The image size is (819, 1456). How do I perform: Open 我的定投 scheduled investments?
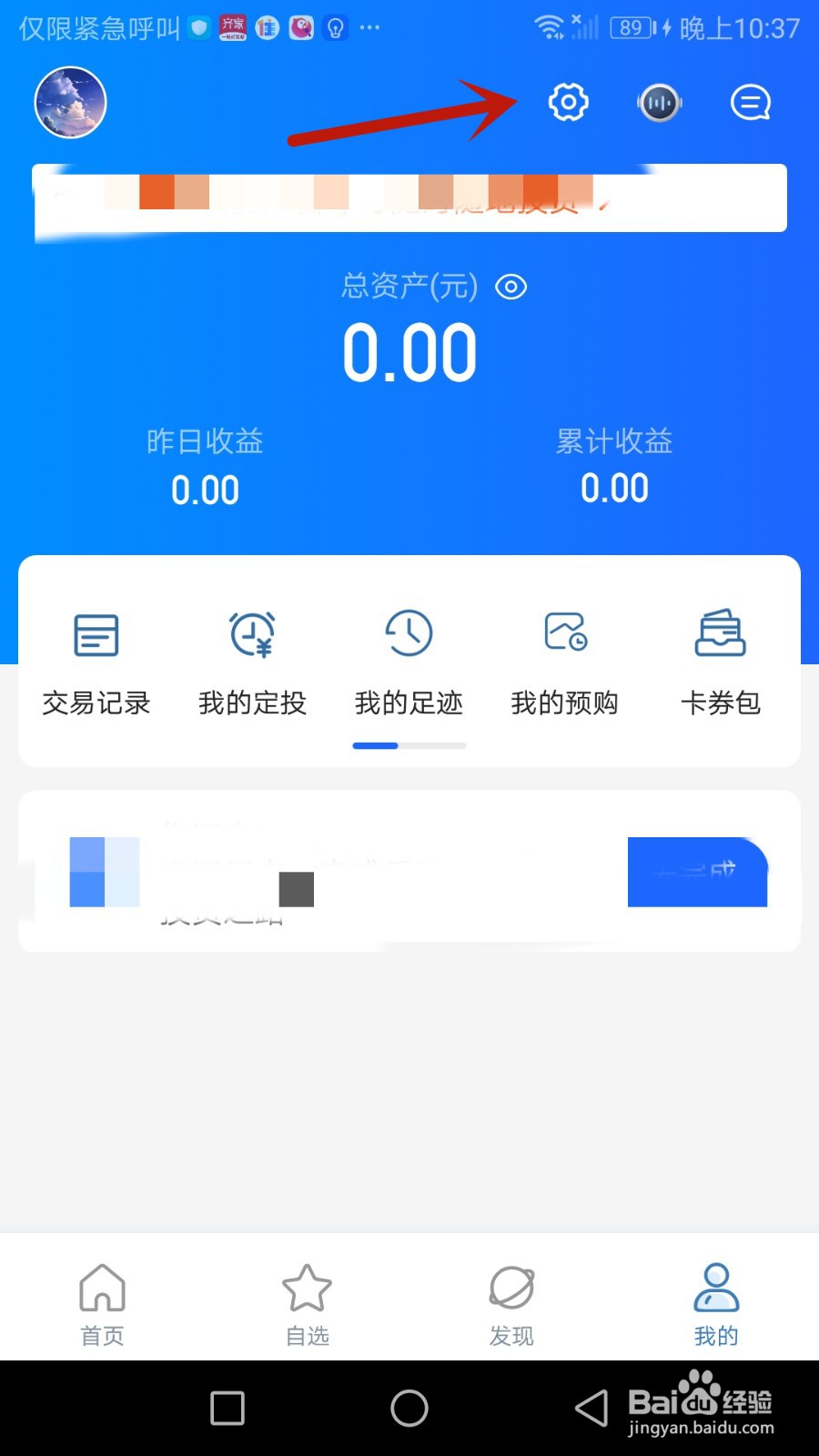252,662
